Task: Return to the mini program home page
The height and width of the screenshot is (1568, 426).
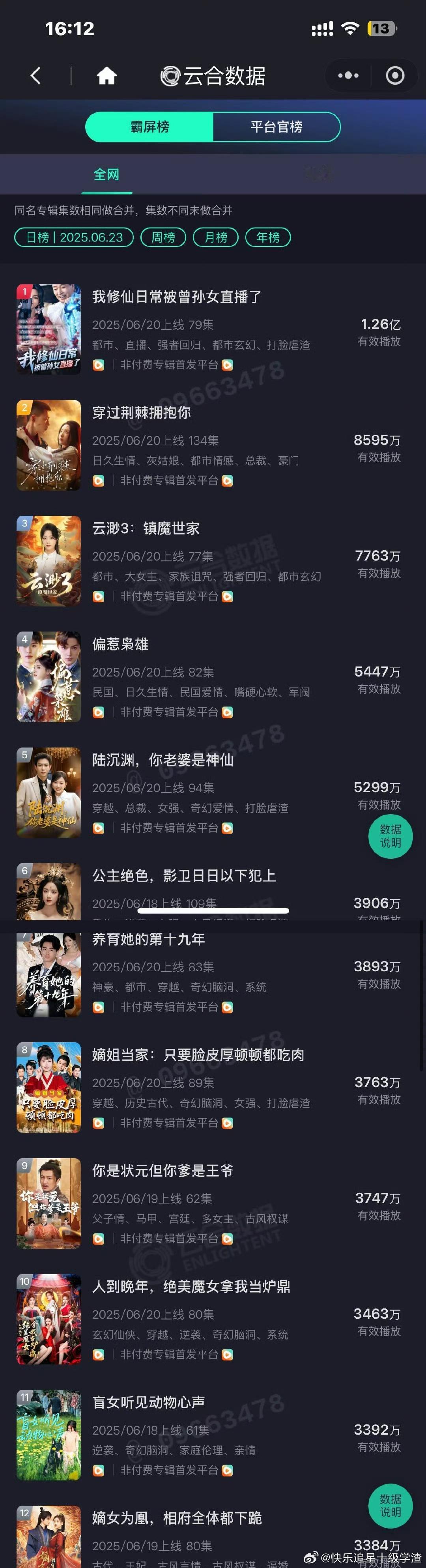Action: coord(106,75)
